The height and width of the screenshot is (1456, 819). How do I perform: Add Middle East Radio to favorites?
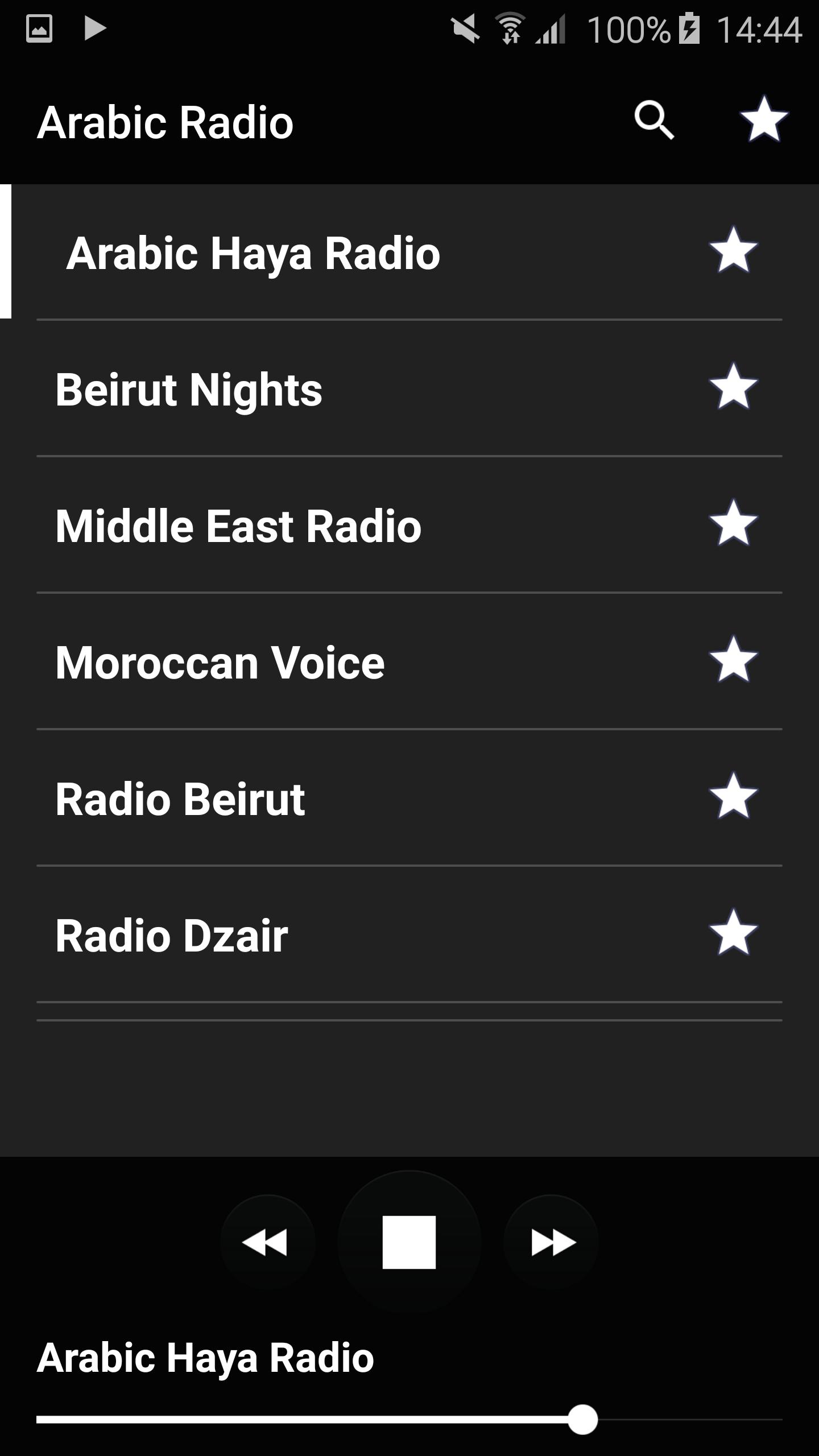[733, 524]
